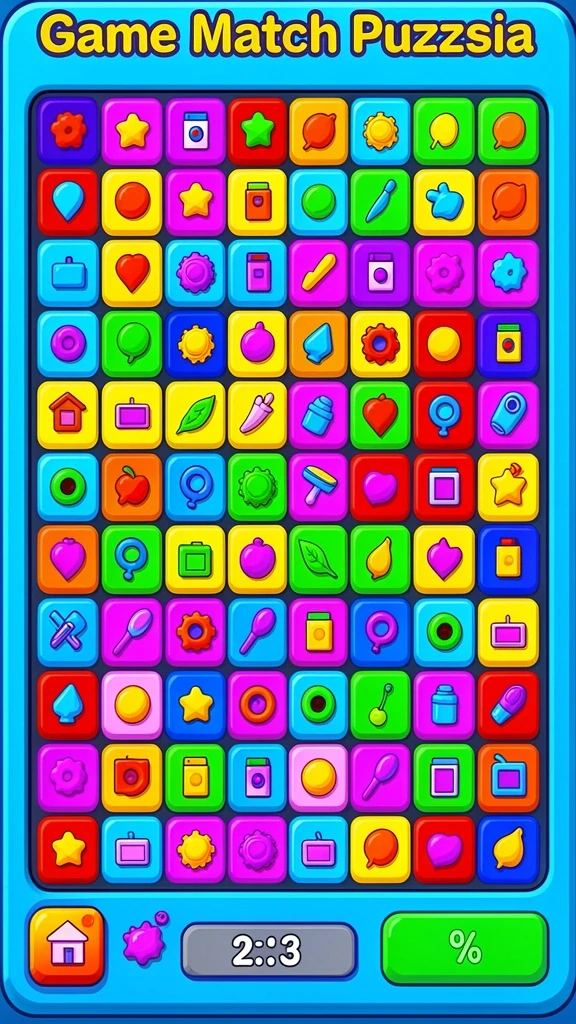This screenshot has width=576, height=1024.
Task: Pick the paint roller on magenta tile
Action: click(319, 487)
